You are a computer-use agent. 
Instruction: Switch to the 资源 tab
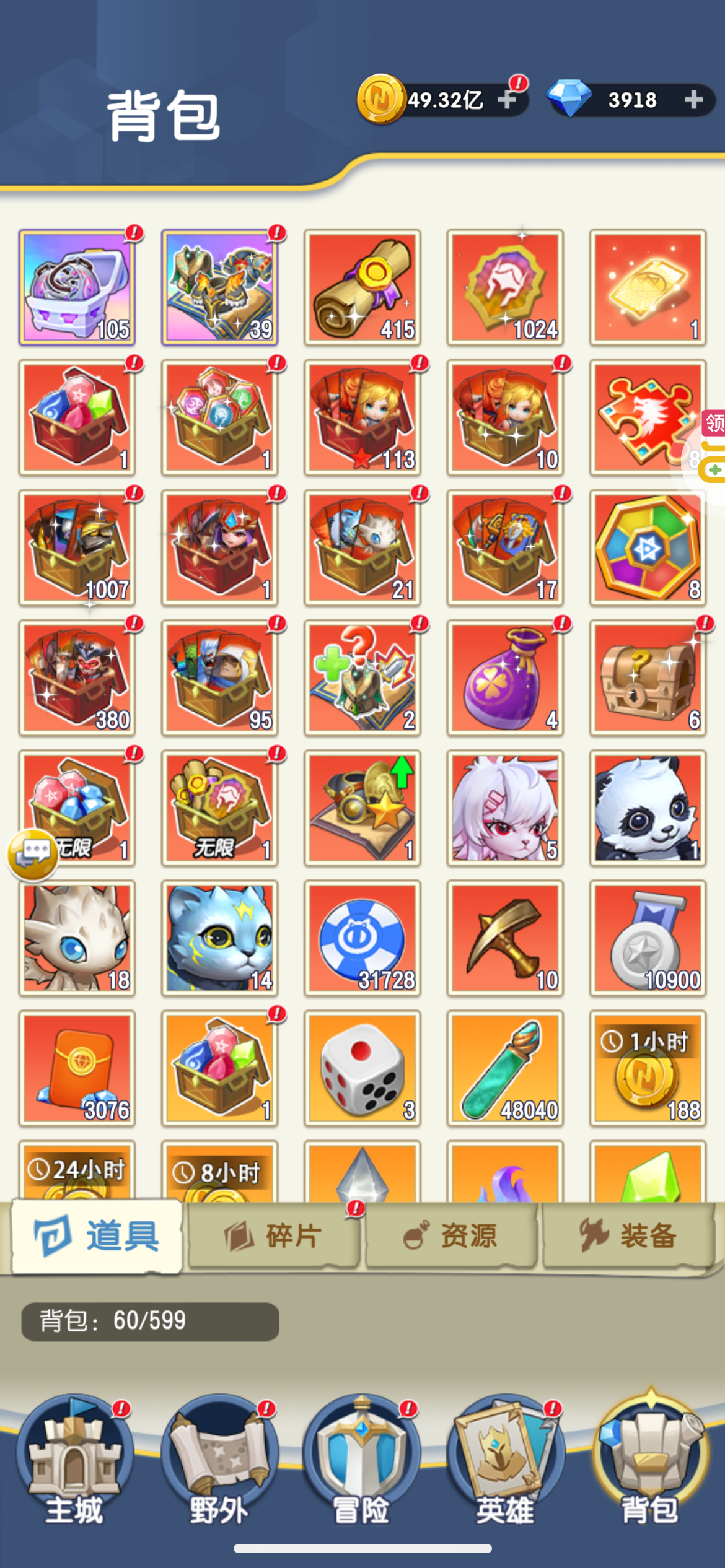pyautogui.click(x=451, y=1236)
